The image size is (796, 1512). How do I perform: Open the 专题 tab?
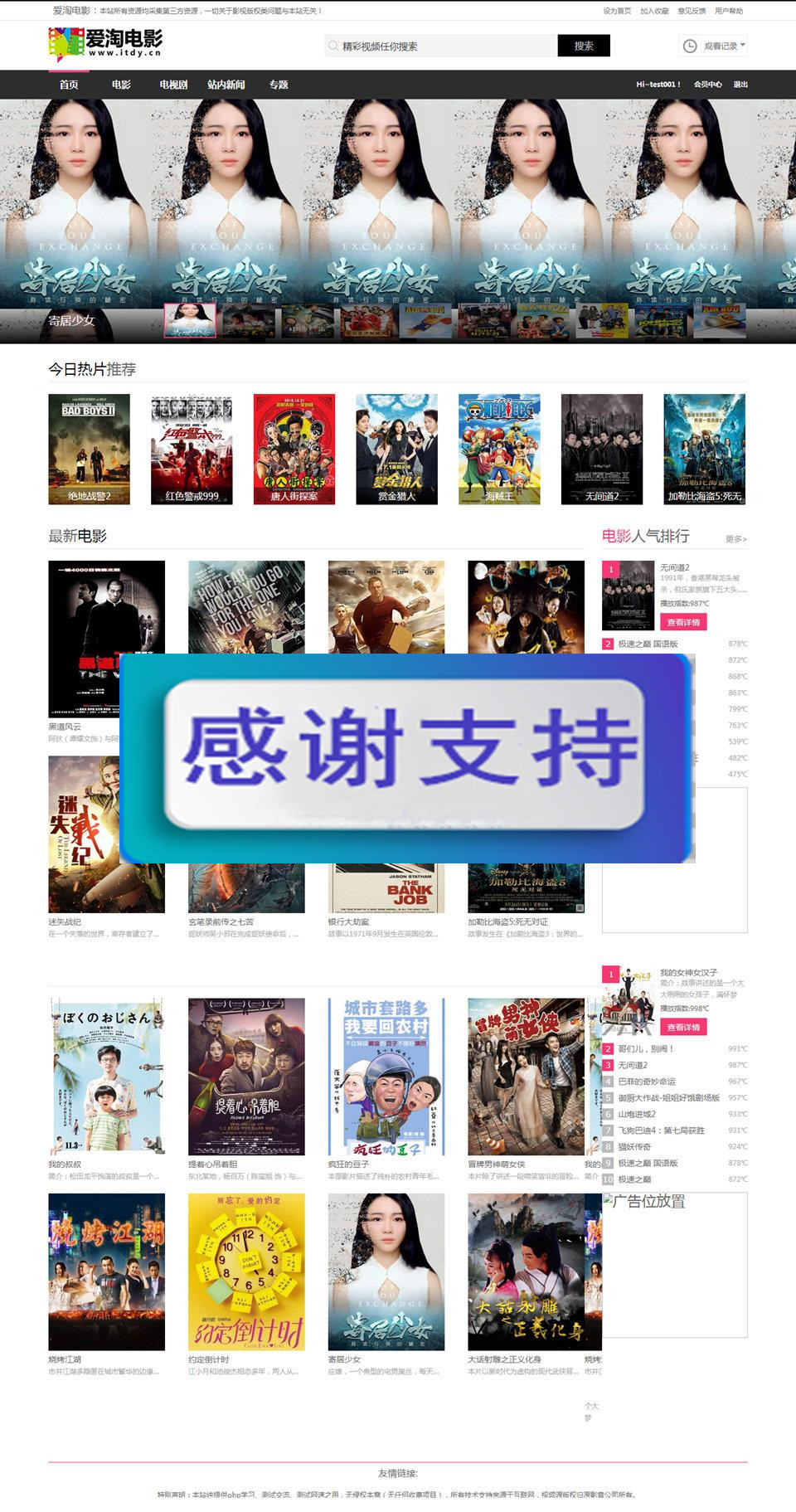[x=279, y=85]
